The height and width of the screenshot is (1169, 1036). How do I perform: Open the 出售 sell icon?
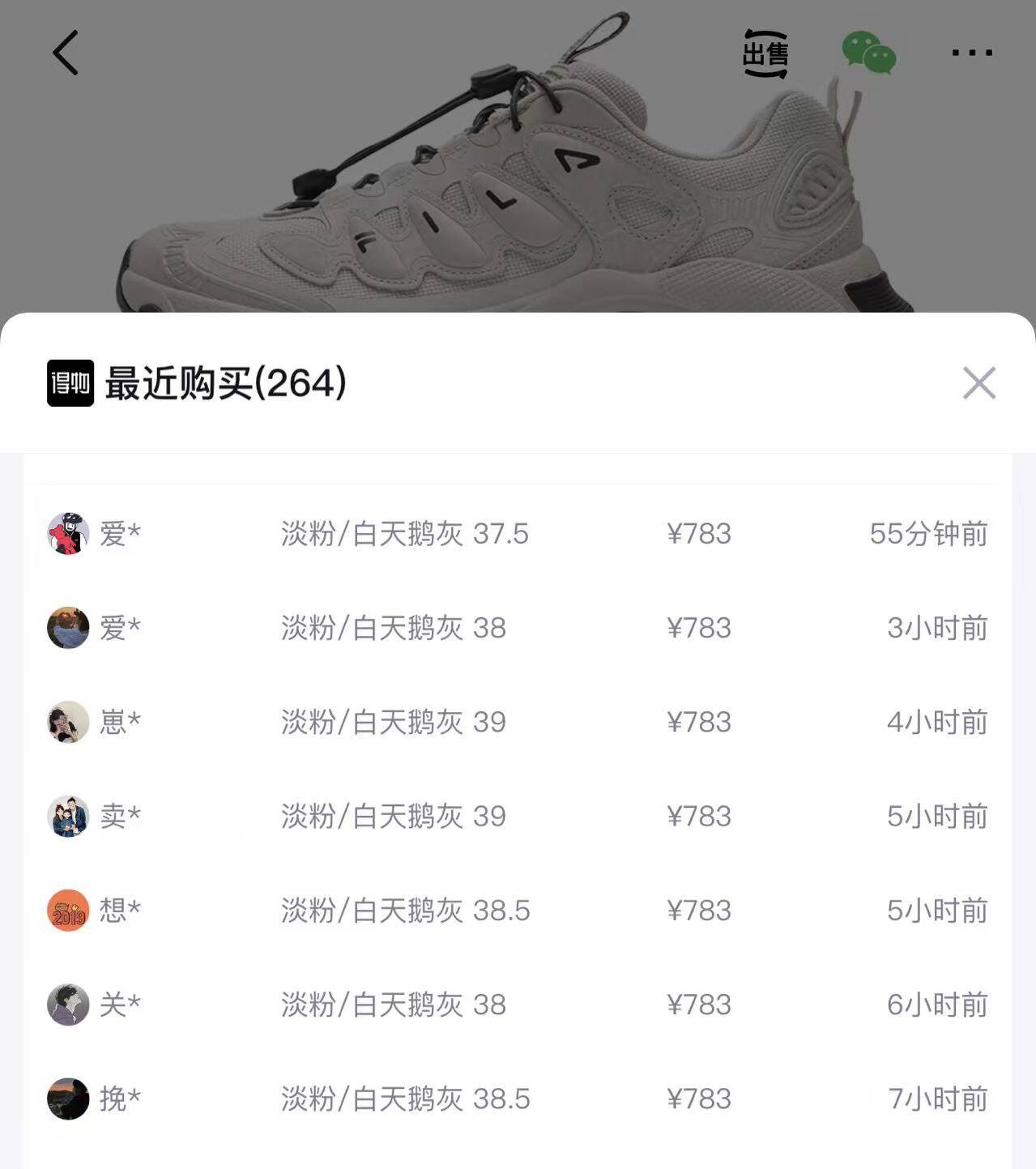tap(765, 53)
